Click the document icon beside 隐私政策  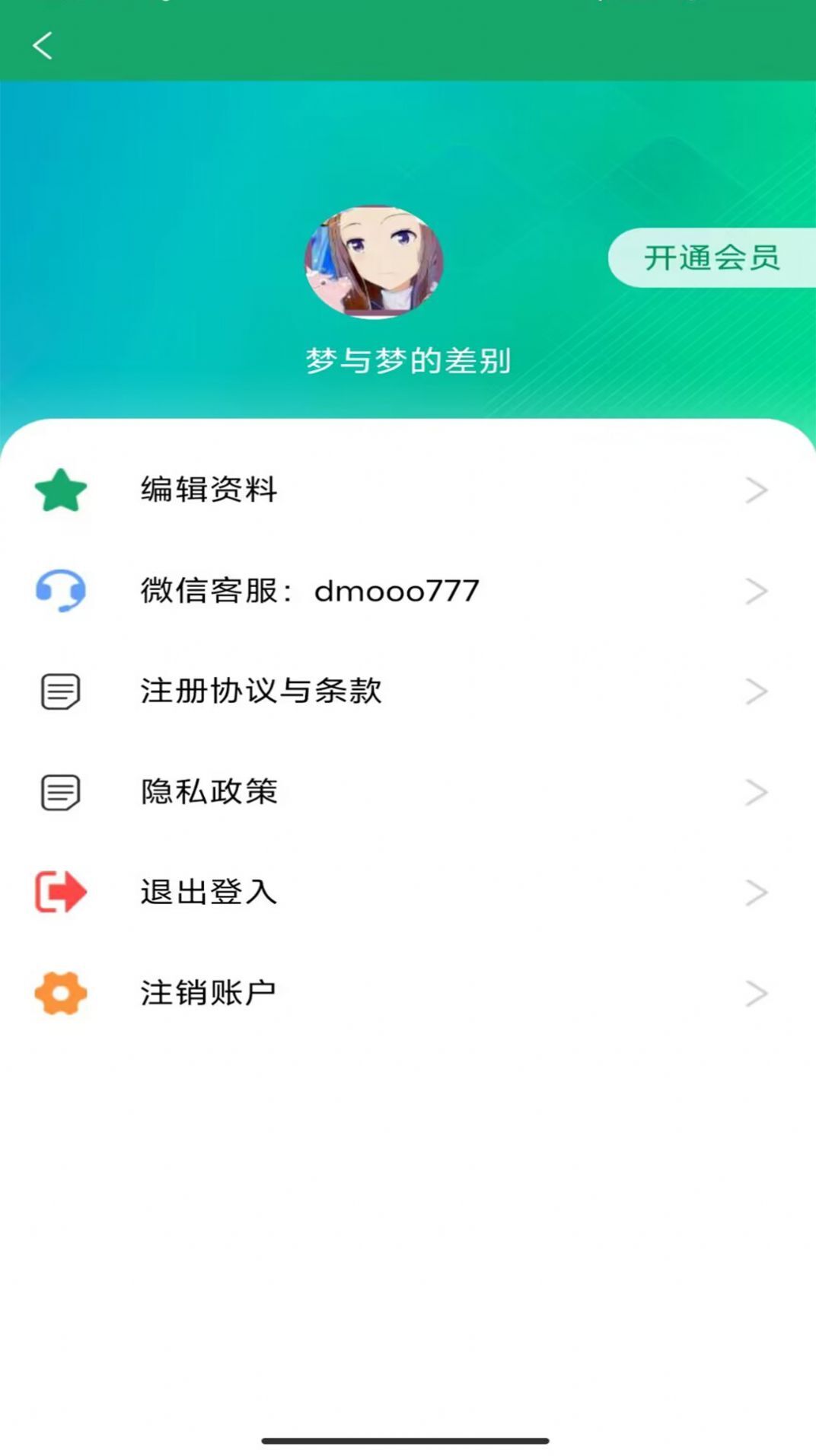click(61, 792)
